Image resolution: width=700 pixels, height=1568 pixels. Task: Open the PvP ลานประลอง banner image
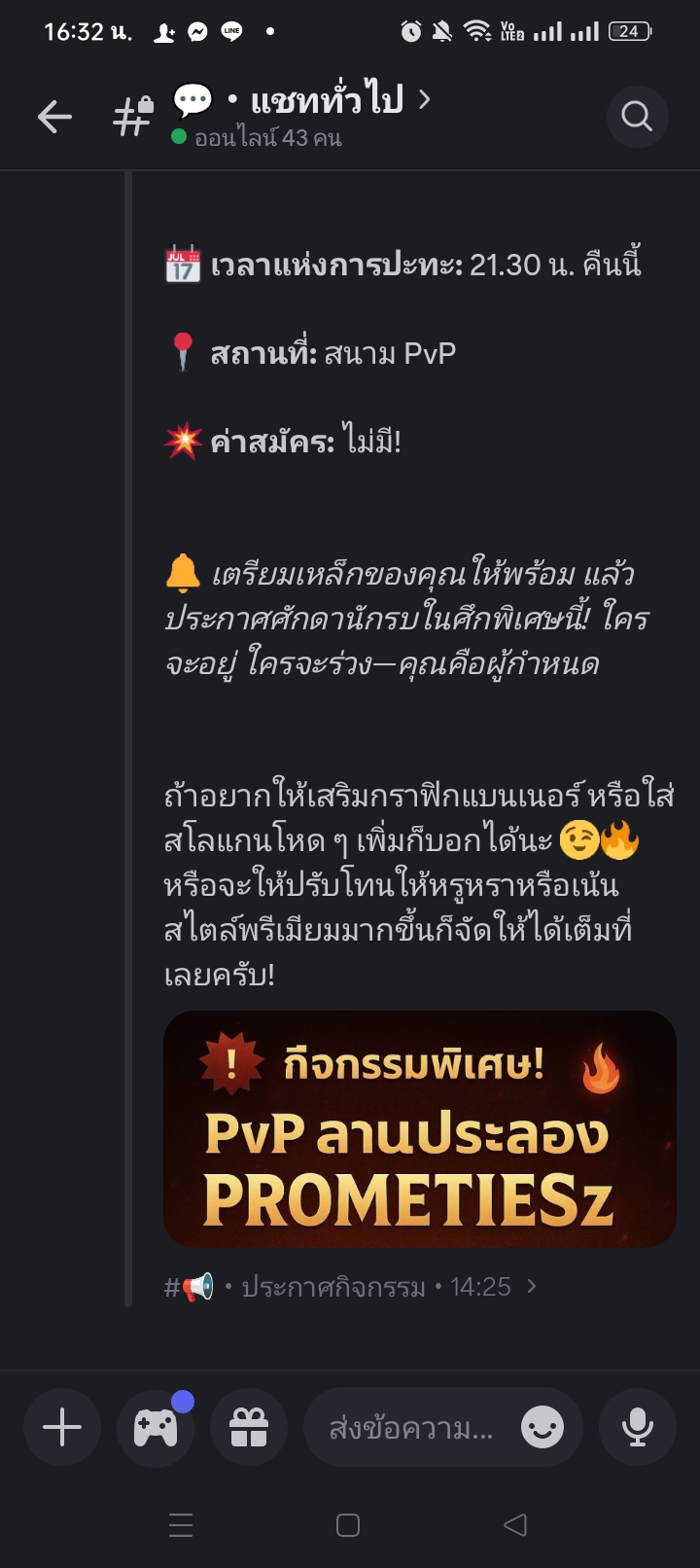click(x=419, y=1128)
